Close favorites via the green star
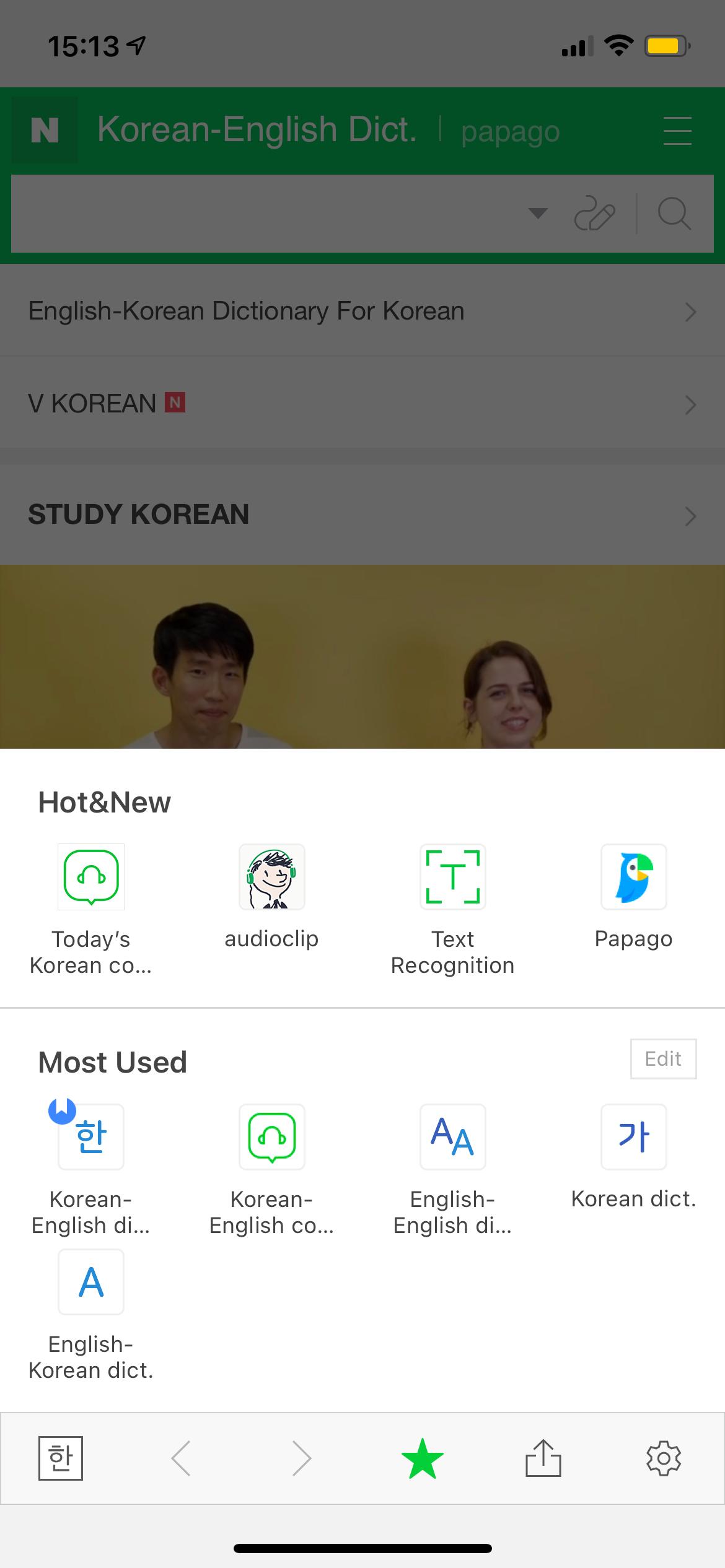Viewport: 725px width, 1568px height. point(423,1458)
